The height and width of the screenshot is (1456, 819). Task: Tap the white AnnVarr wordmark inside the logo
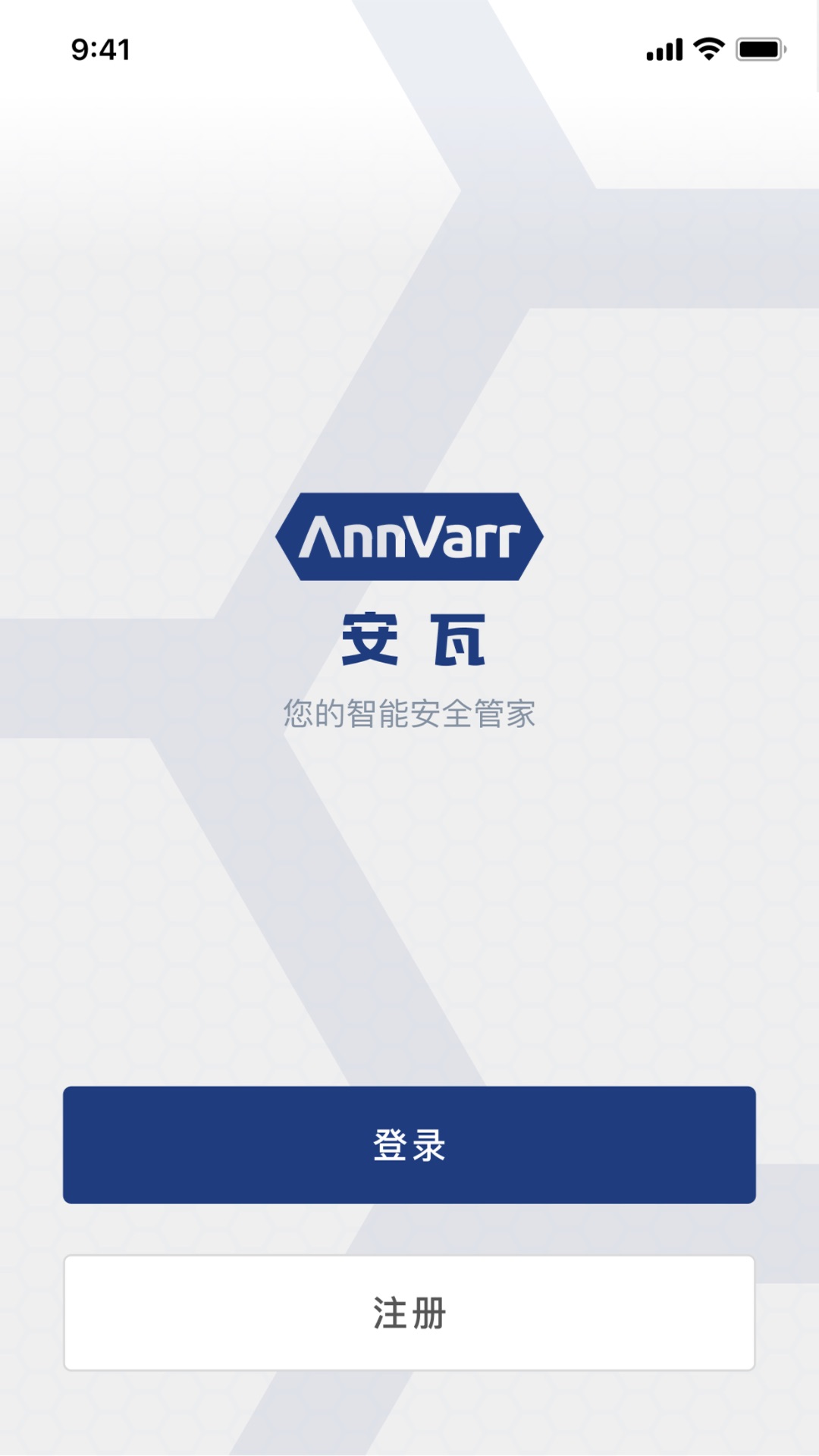click(x=409, y=538)
